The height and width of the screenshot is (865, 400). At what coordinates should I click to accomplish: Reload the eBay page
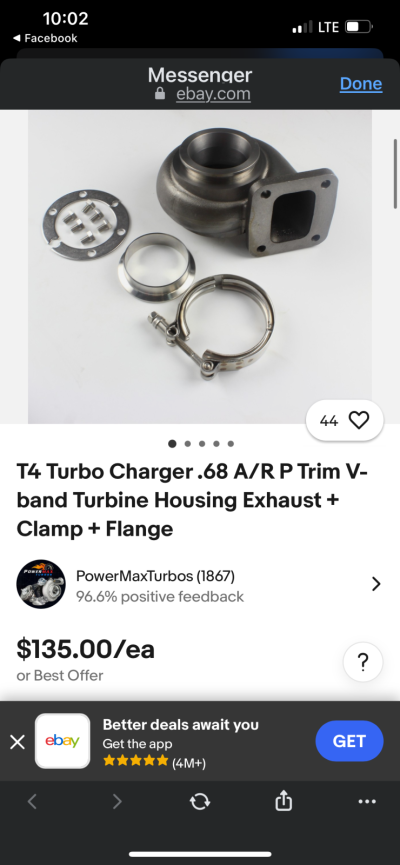pos(200,802)
